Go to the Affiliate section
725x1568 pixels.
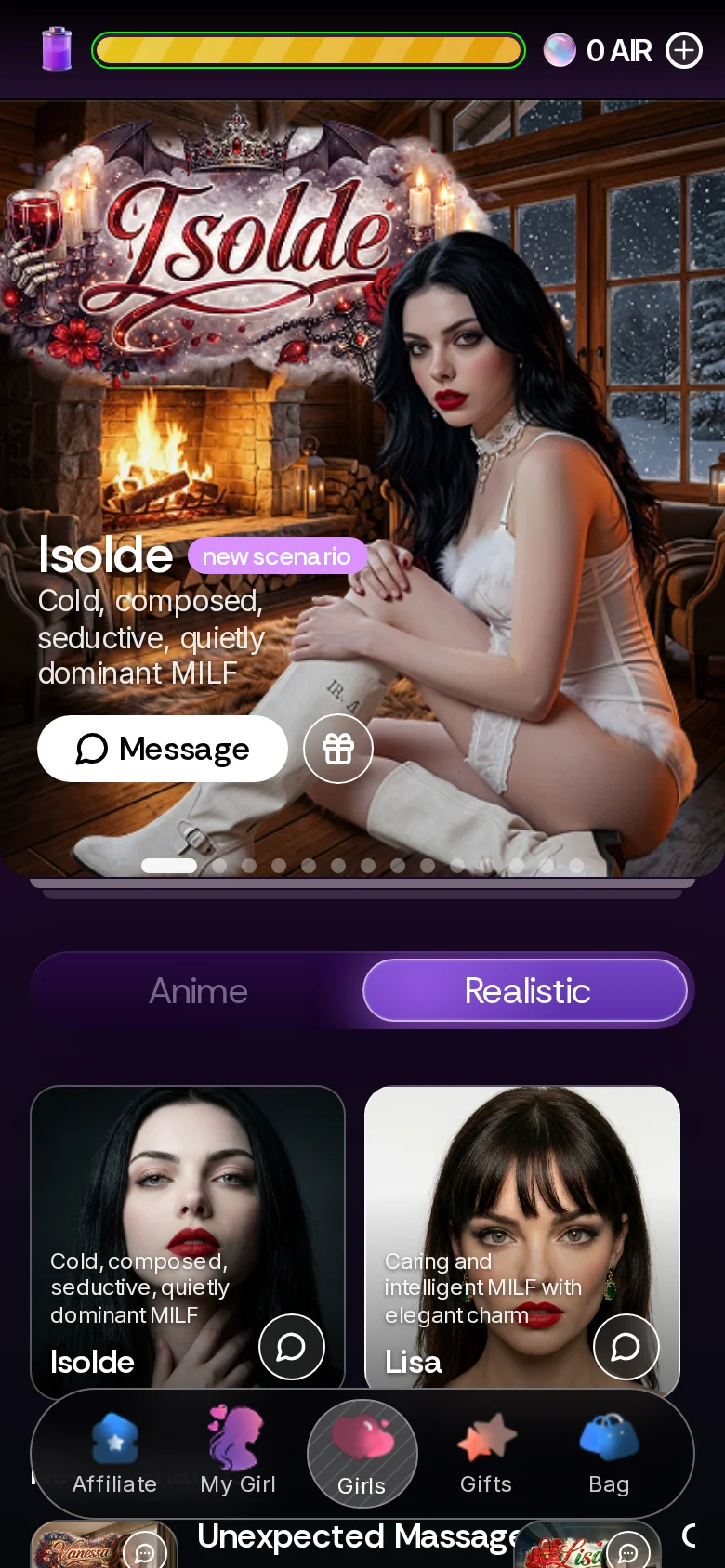point(114,1454)
